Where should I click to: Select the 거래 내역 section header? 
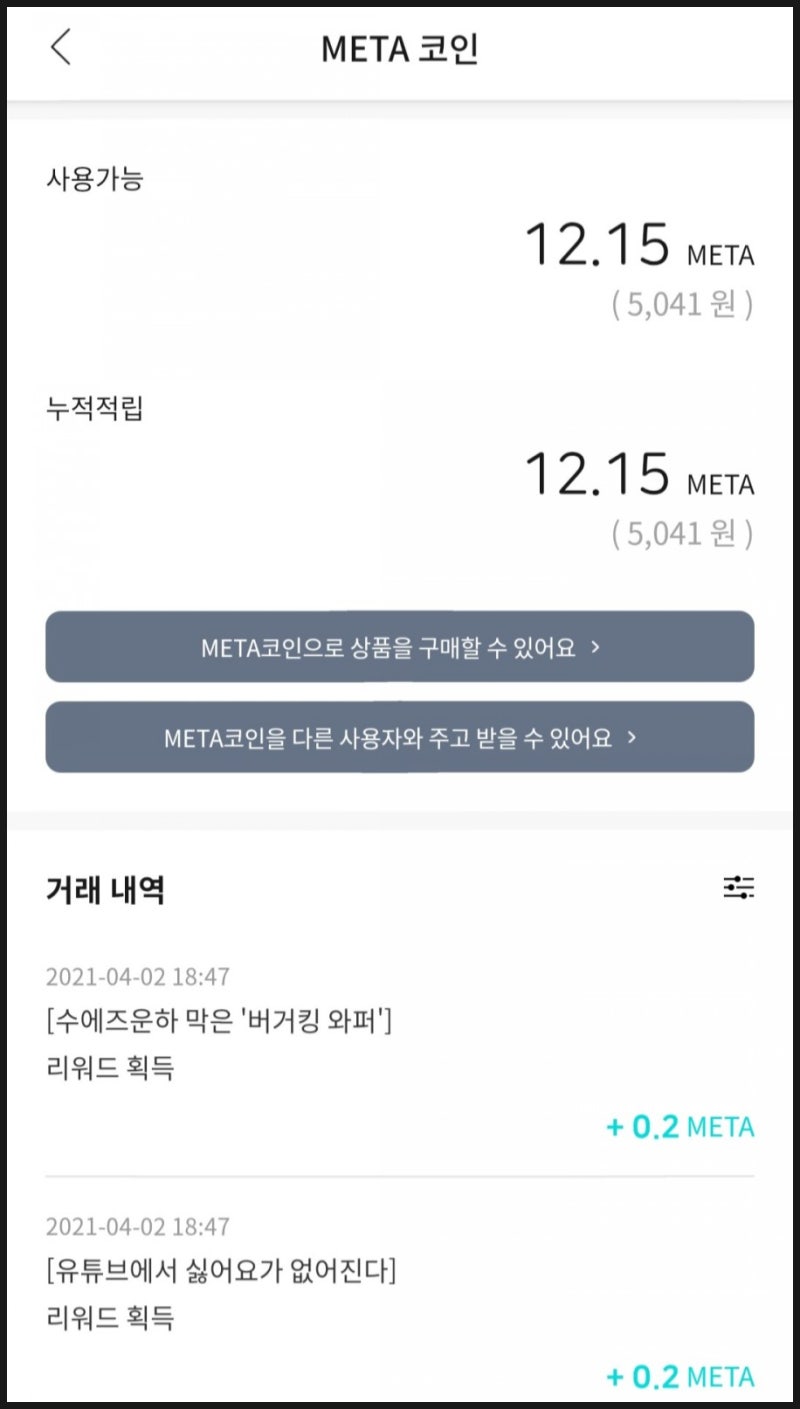(105, 889)
